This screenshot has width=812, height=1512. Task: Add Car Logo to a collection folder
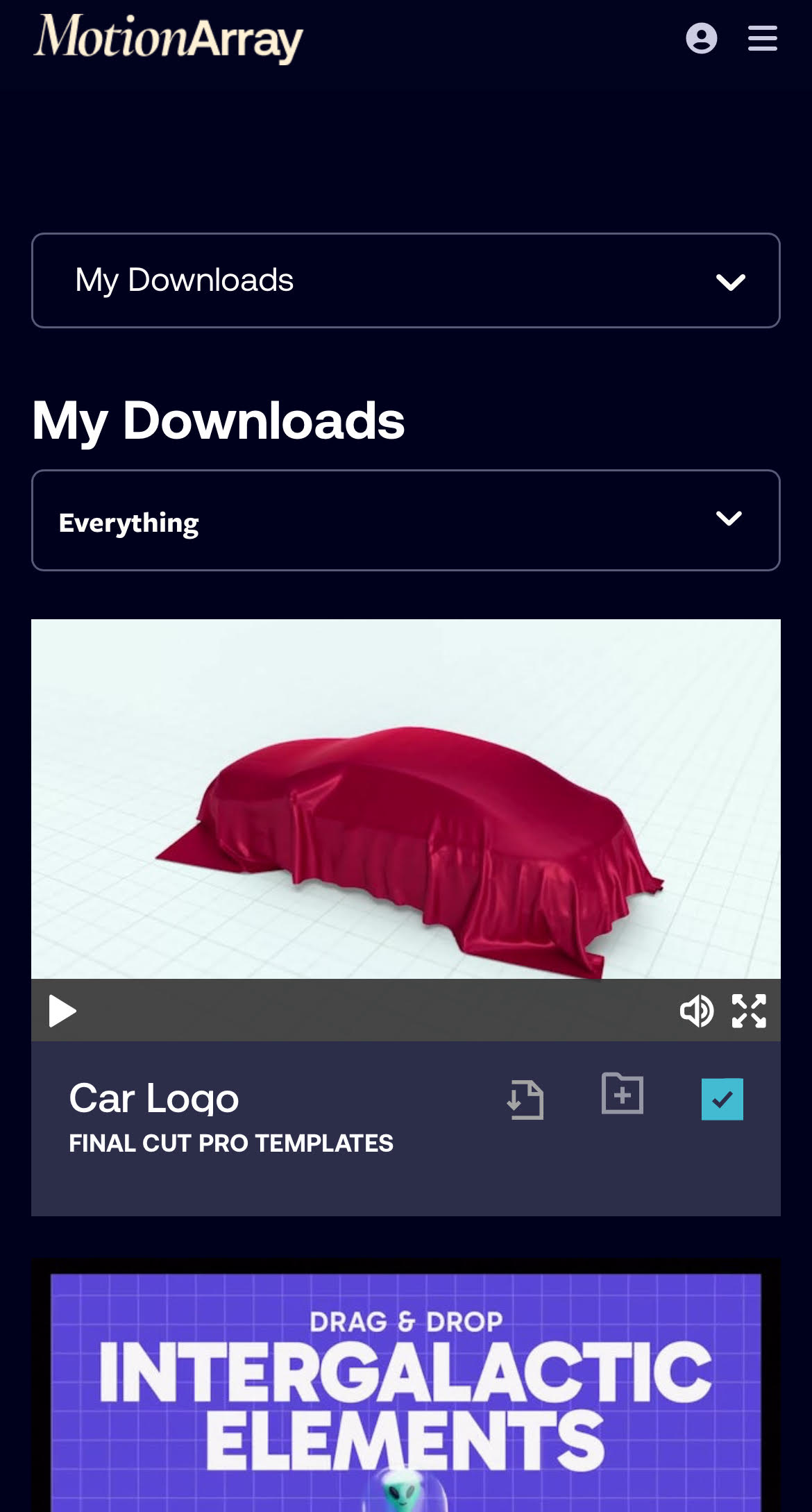(x=622, y=1094)
